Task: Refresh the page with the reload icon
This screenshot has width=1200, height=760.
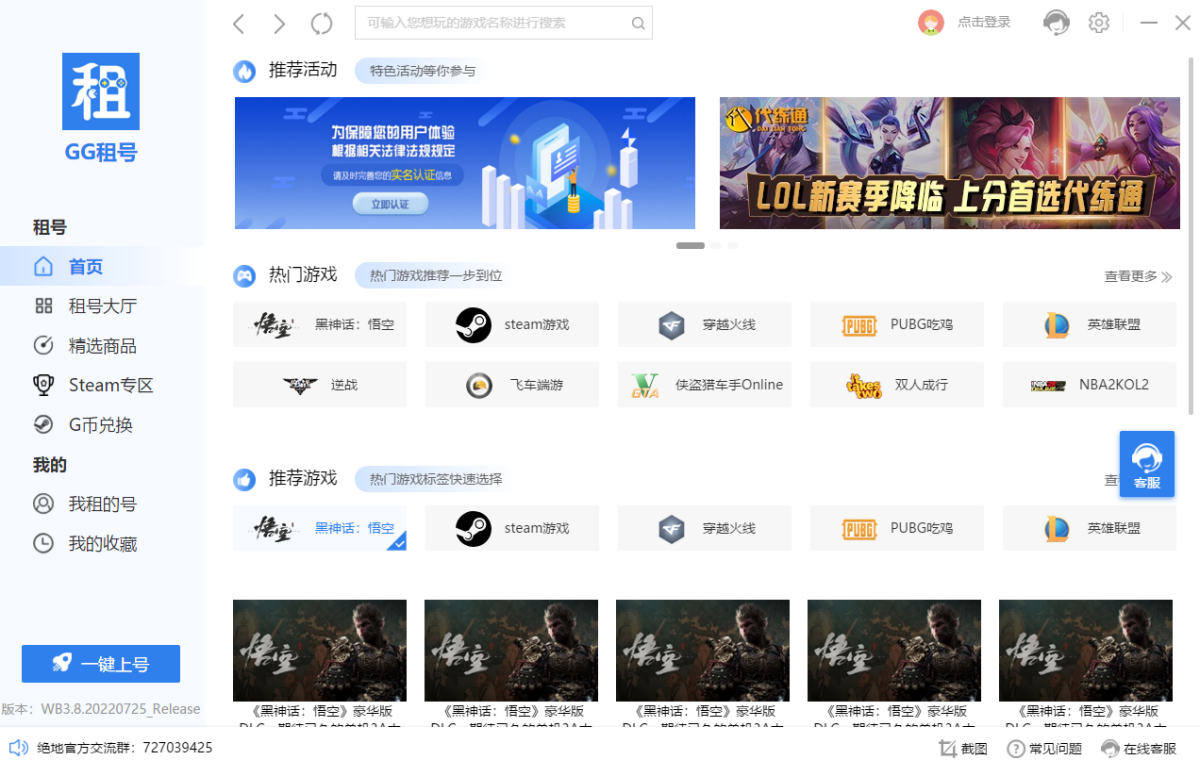Action: coord(321,24)
